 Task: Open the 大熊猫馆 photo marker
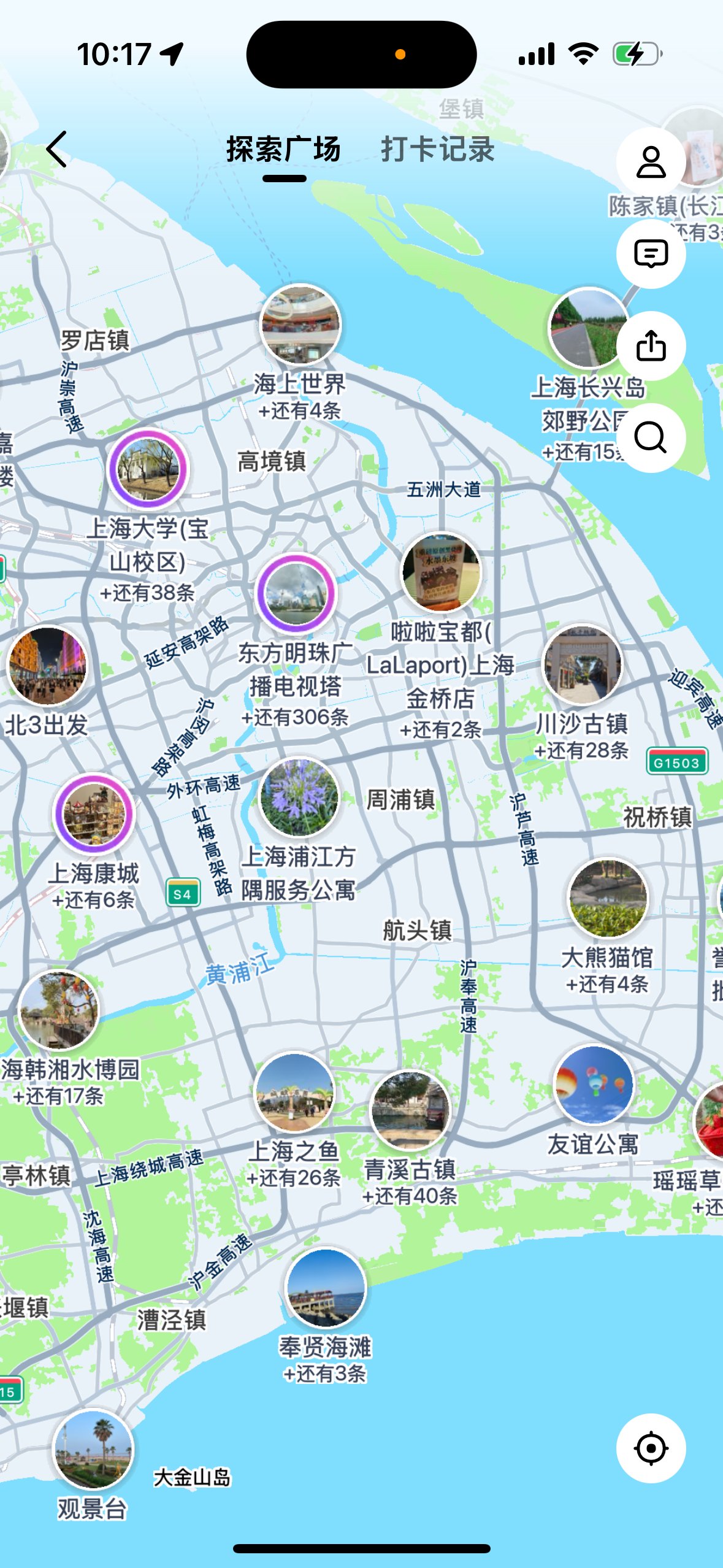coord(608,898)
